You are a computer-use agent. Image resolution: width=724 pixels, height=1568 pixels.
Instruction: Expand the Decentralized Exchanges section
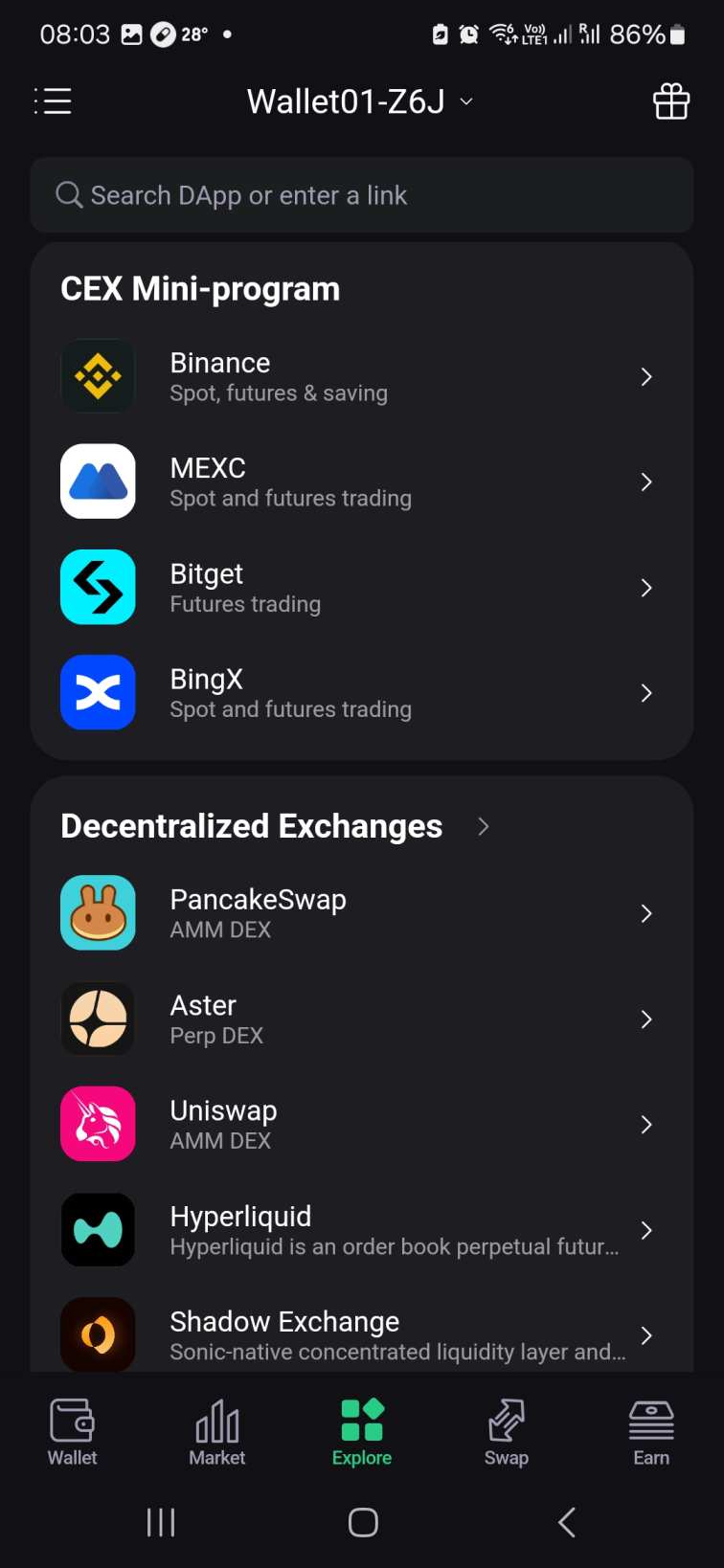484,826
